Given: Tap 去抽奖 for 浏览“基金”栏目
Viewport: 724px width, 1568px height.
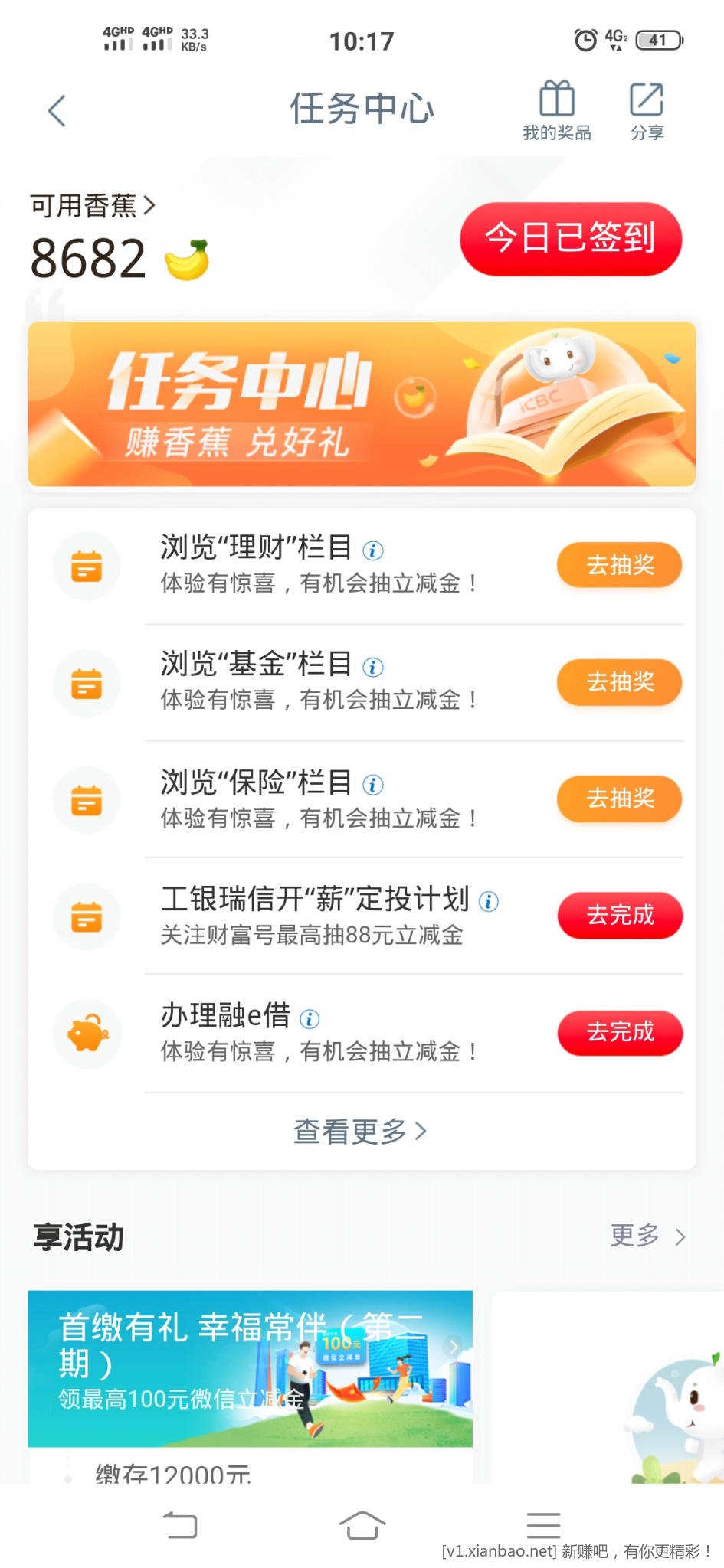Looking at the screenshot, I should [620, 681].
